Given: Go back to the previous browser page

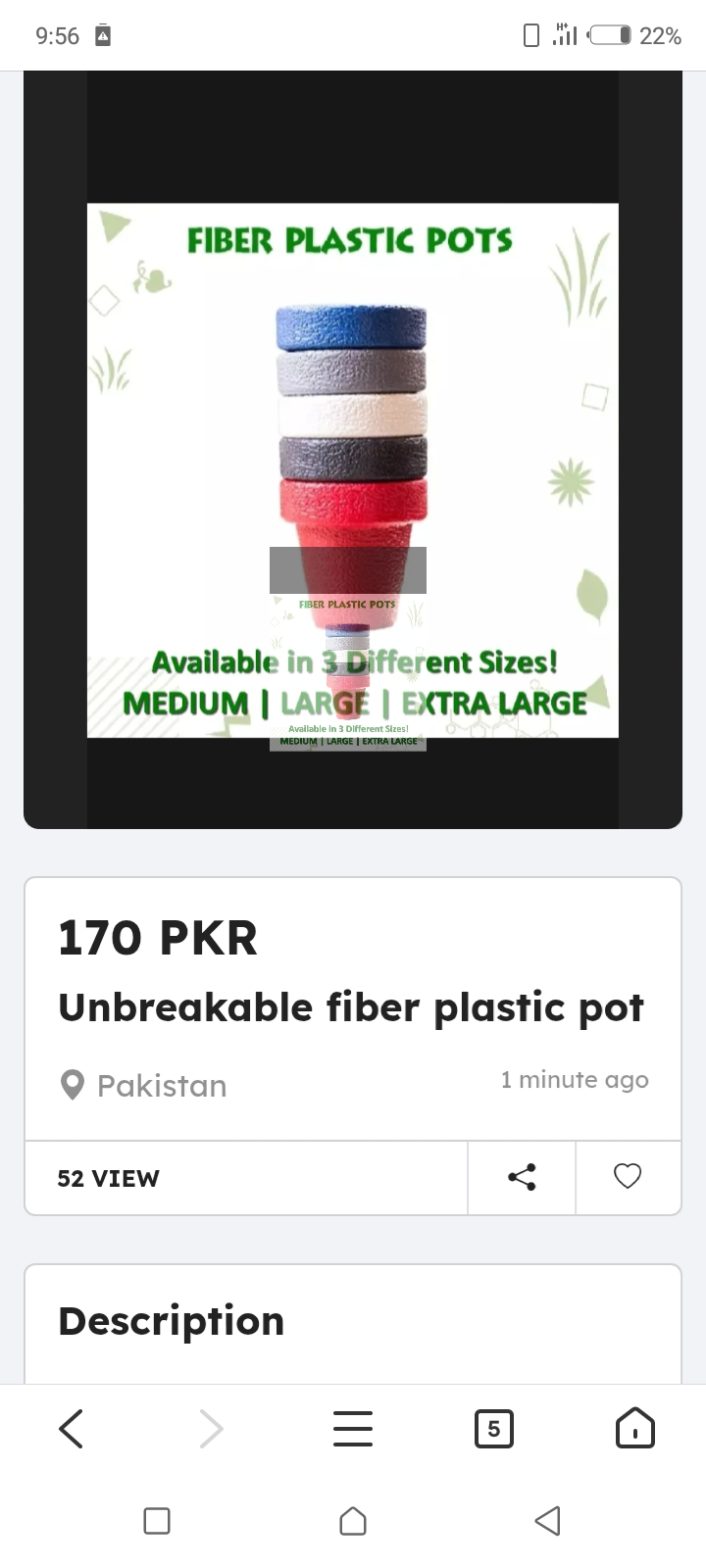Looking at the screenshot, I should (x=72, y=1429).
